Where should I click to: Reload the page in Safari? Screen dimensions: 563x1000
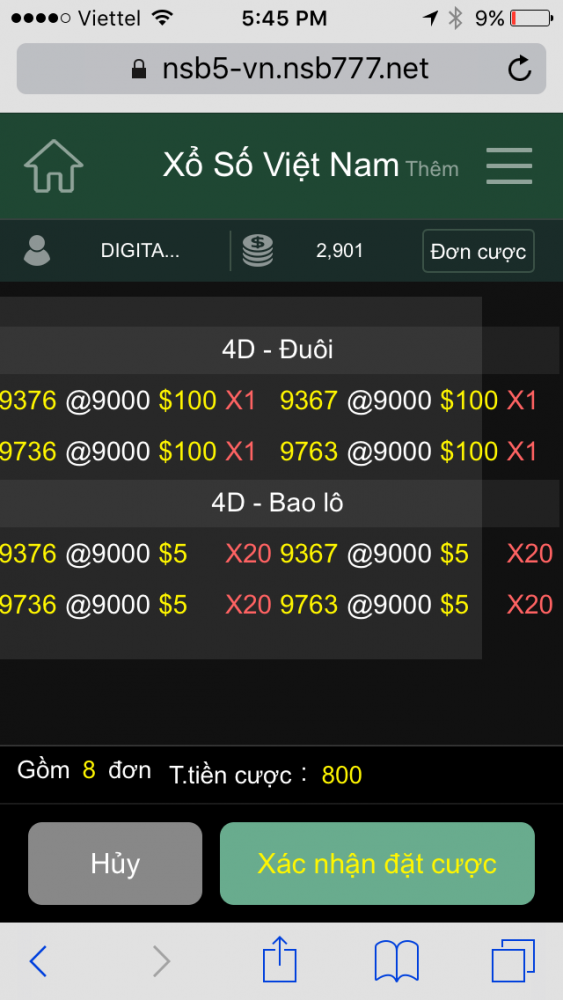click(x=520, y=69)
